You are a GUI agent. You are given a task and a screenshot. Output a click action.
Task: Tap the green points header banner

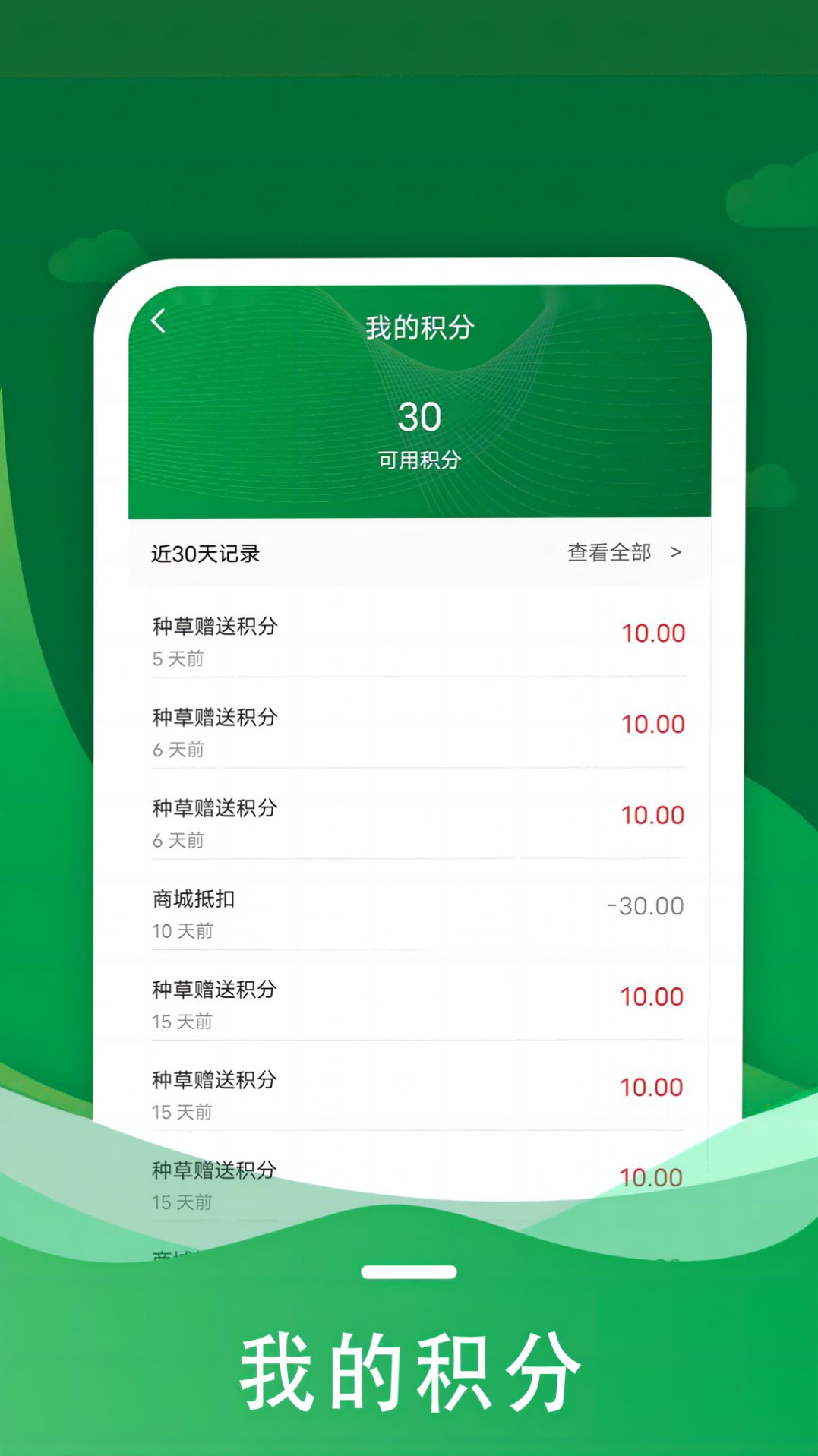click(418, 403)
